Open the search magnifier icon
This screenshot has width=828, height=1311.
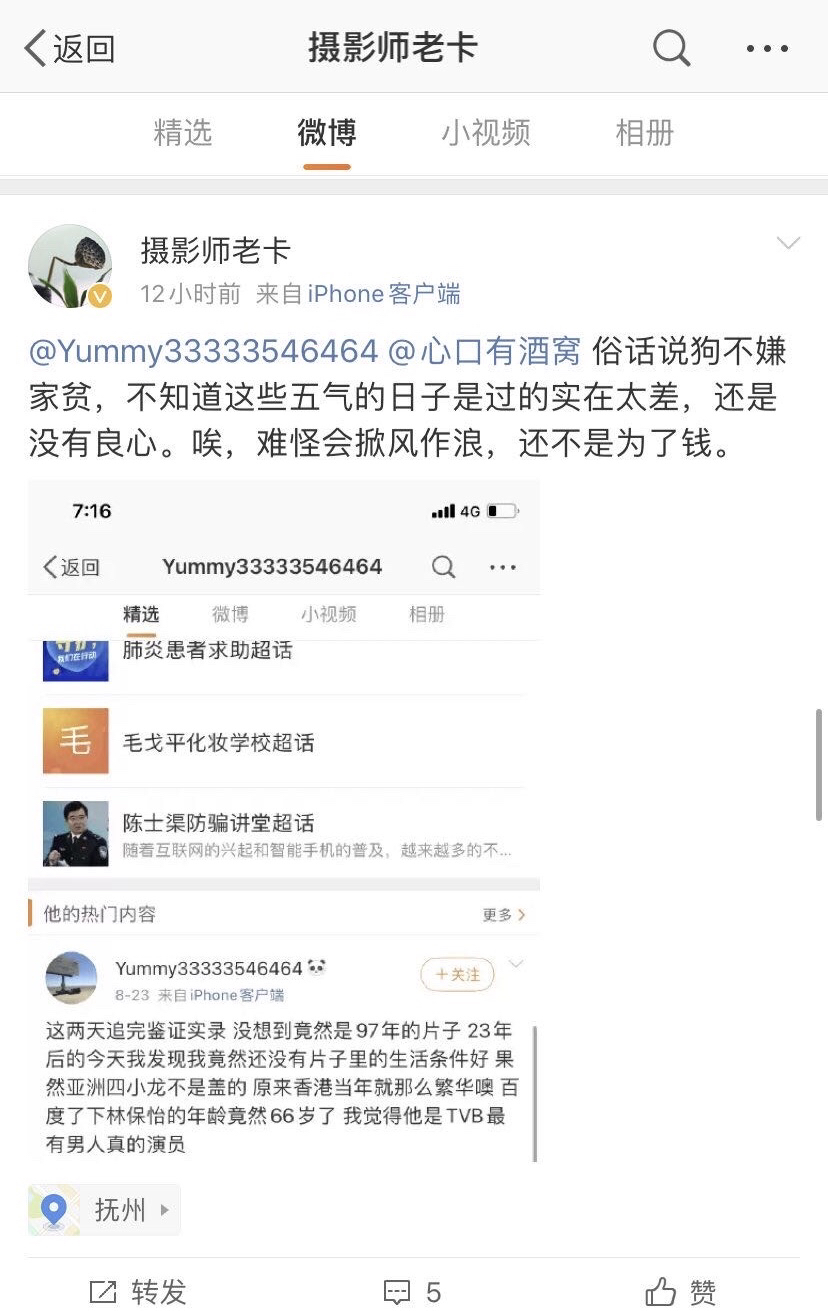[x=671, y=47]
